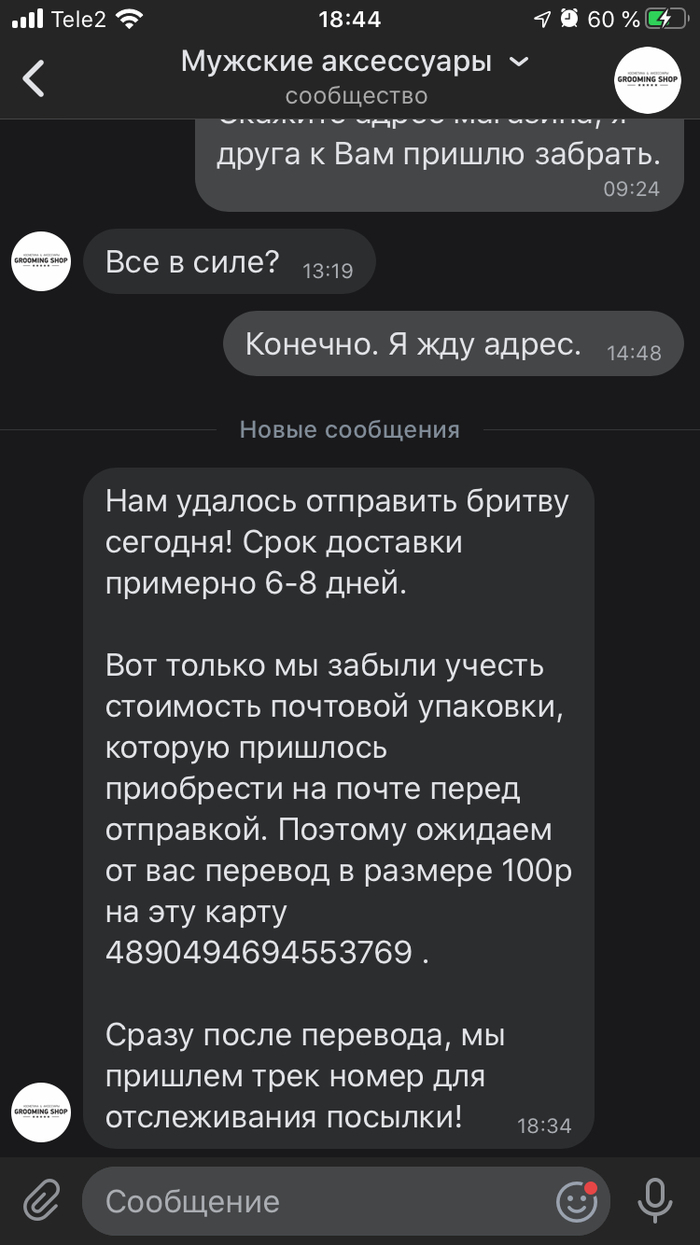Record a voice message with the microphone
The width and height of the screenshot is (700, 1245).
point(655,1200)
